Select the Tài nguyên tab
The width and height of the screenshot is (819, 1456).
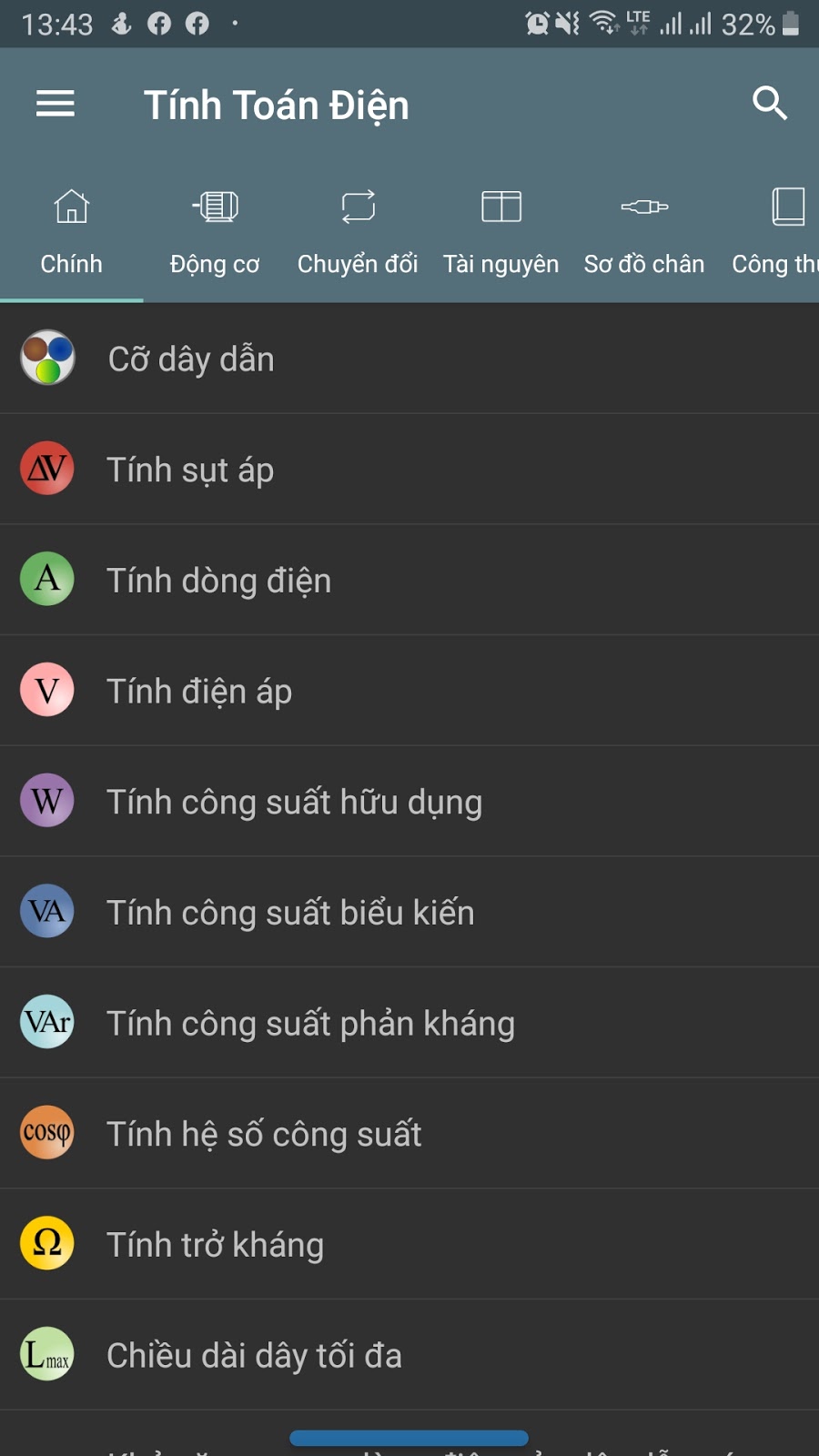pos(500,232)
